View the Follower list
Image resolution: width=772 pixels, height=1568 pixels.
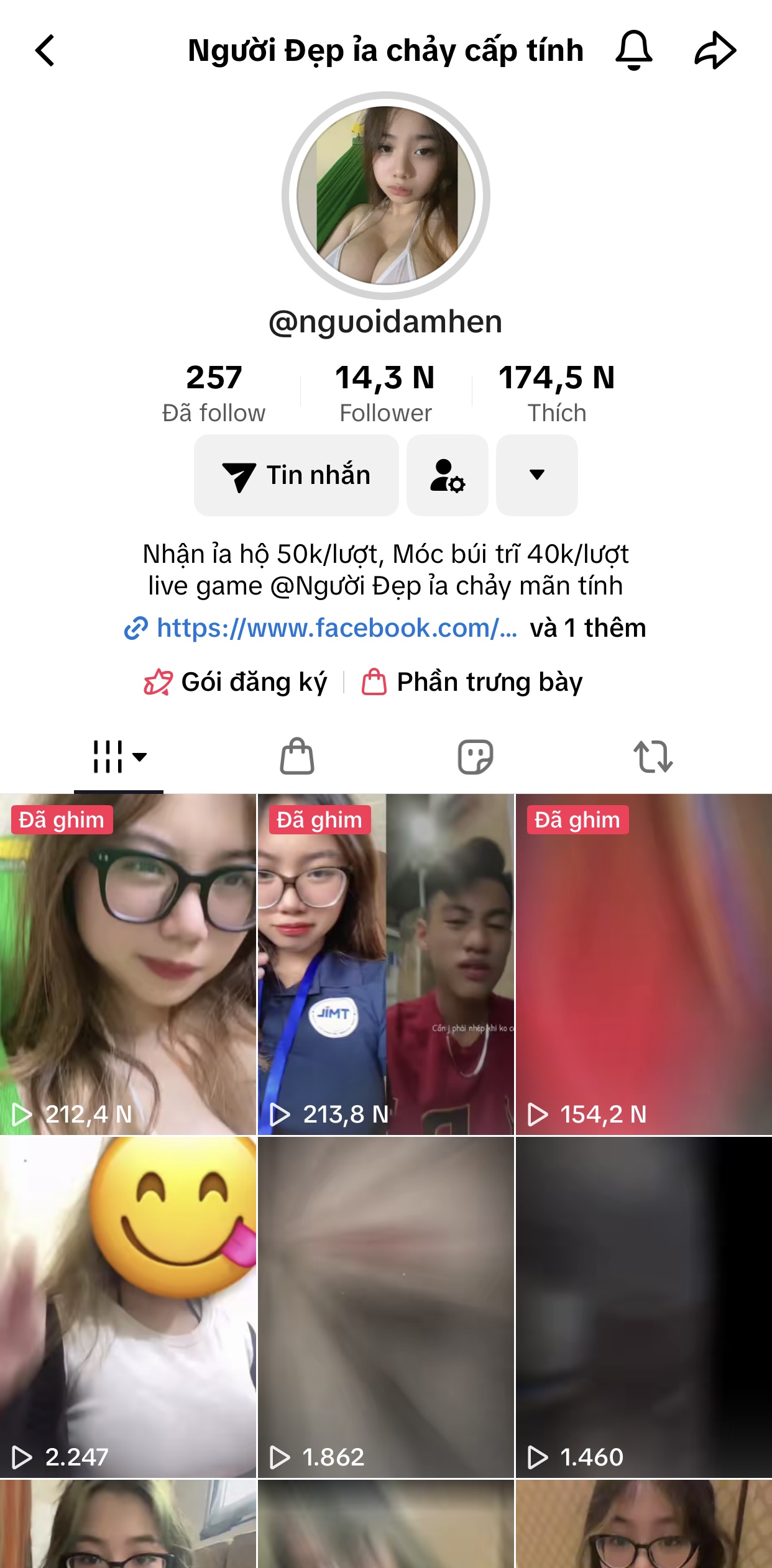point(385,393)
